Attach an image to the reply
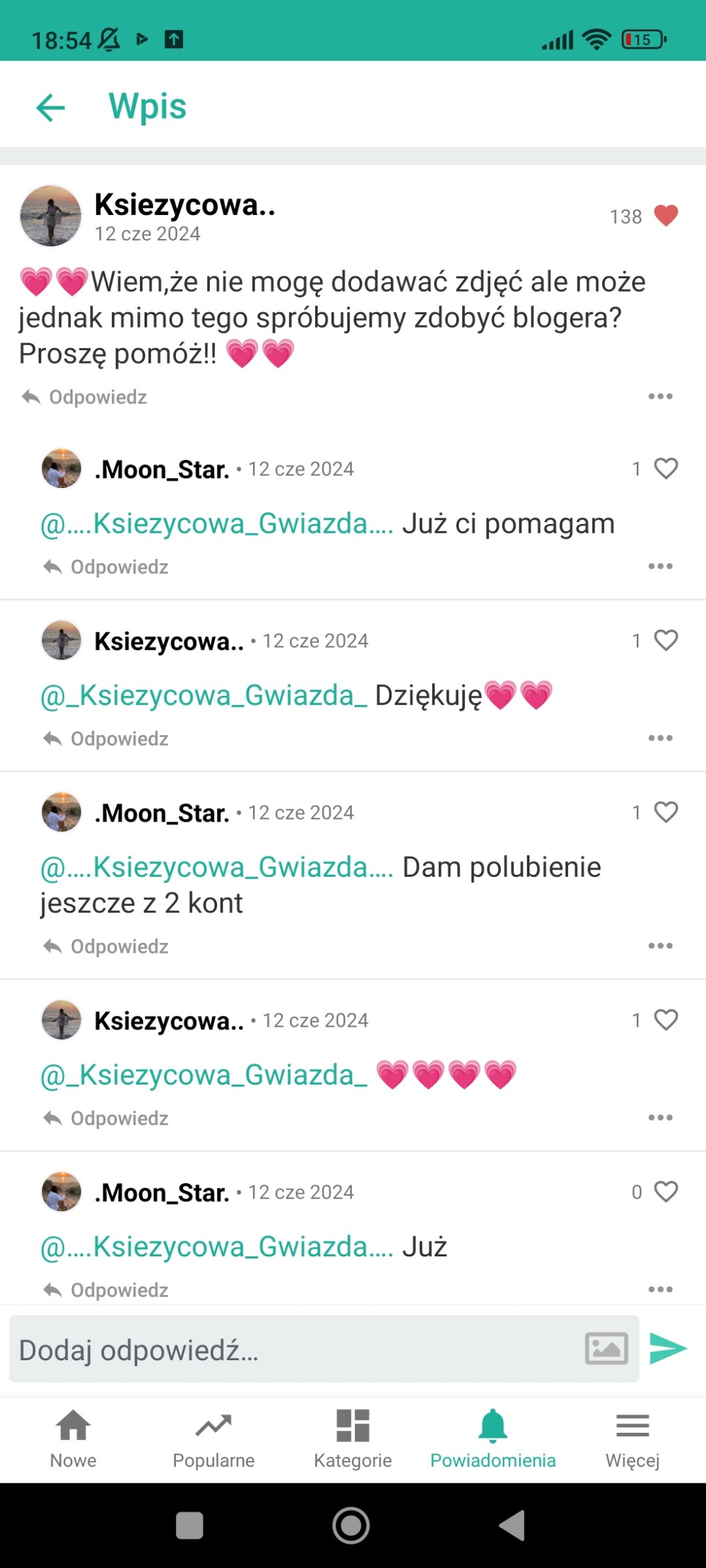Viewport: 706px width, 1568px height. click(606, 1349)
